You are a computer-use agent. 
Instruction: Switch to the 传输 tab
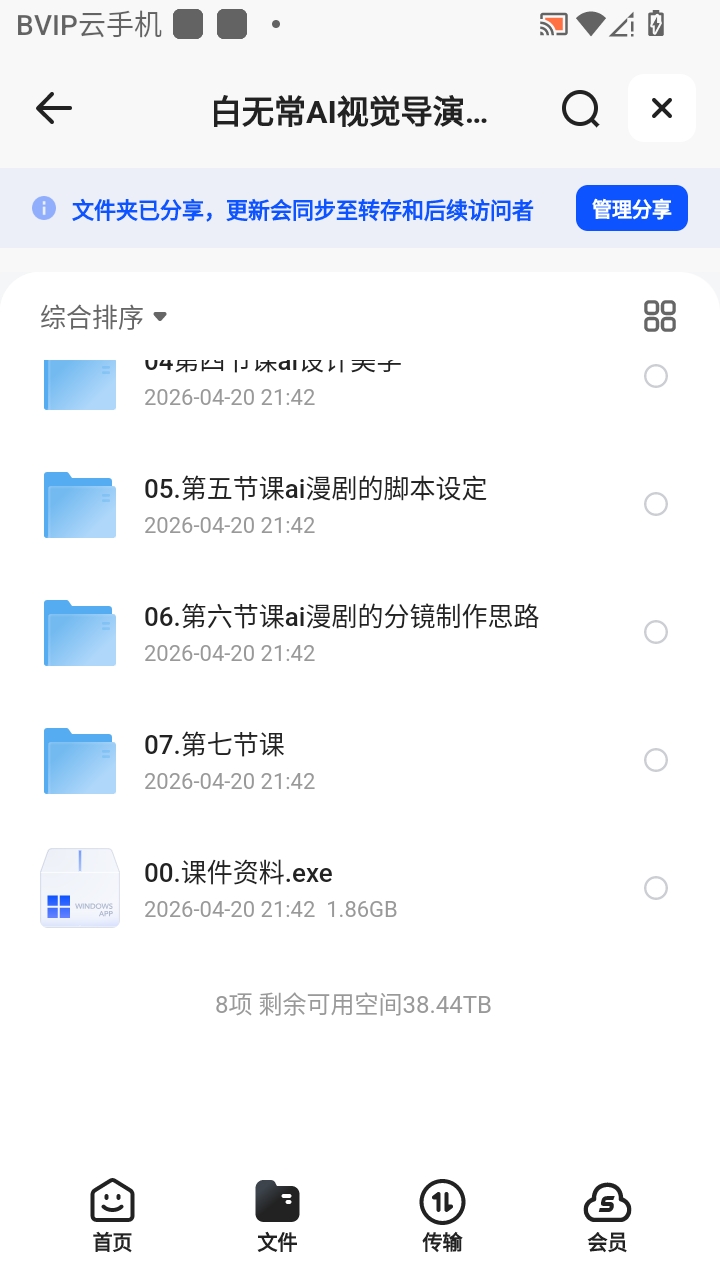(x=442, y=1215)
